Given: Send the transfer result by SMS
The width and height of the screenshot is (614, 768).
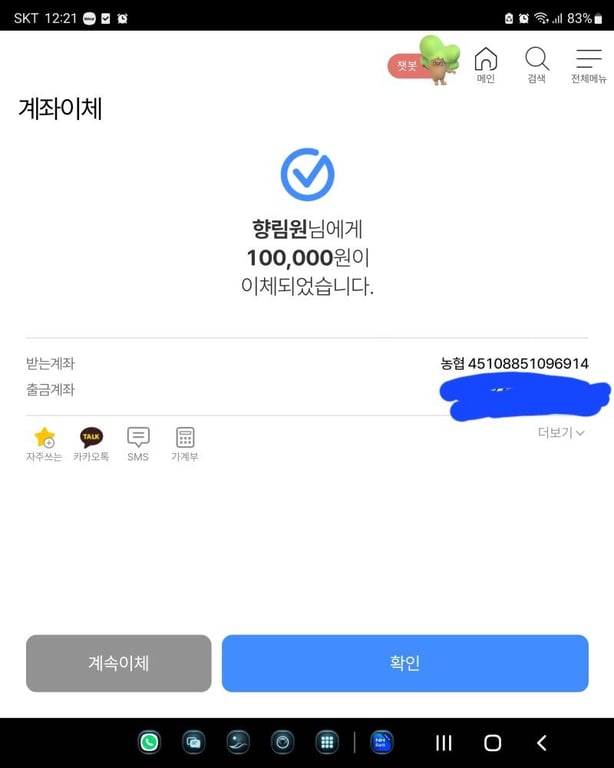Looking at the screenshot, I should point(138,443).
